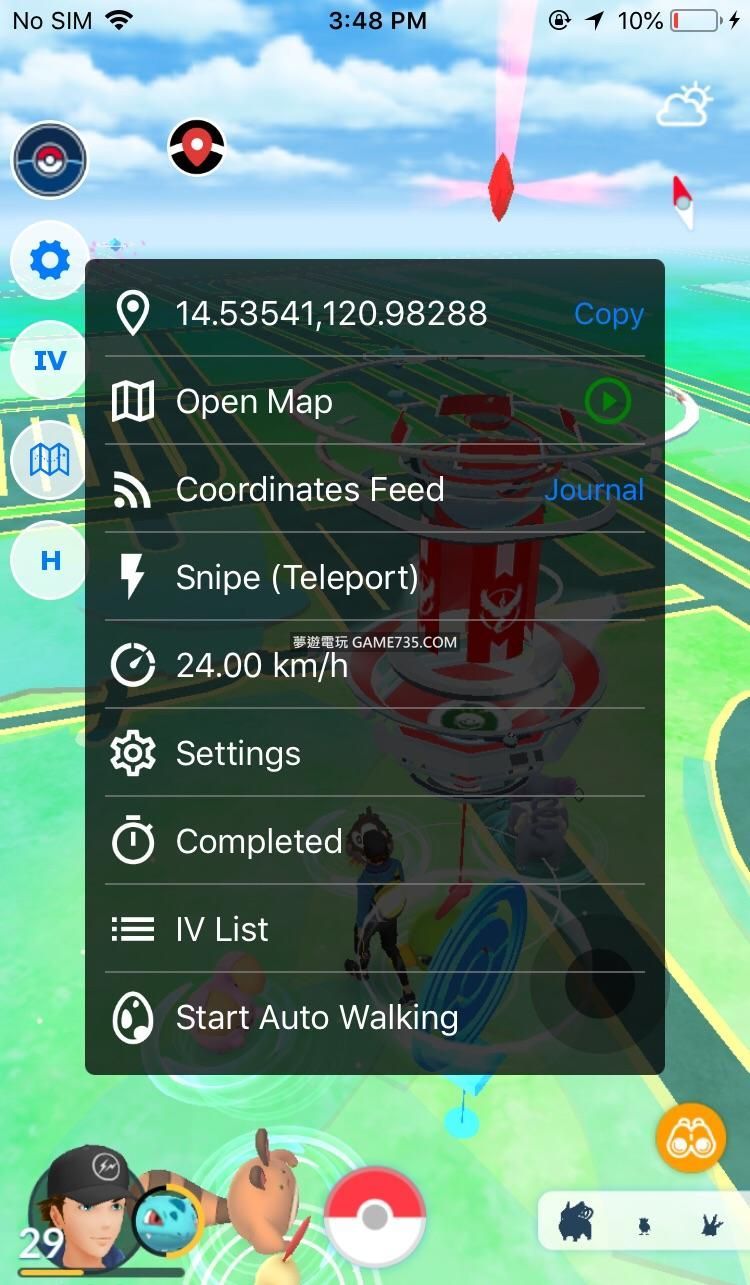Viewport: 750px width, 1285px height.
Task: Tap the blue gear overlay button
Action: click(50, 261)
